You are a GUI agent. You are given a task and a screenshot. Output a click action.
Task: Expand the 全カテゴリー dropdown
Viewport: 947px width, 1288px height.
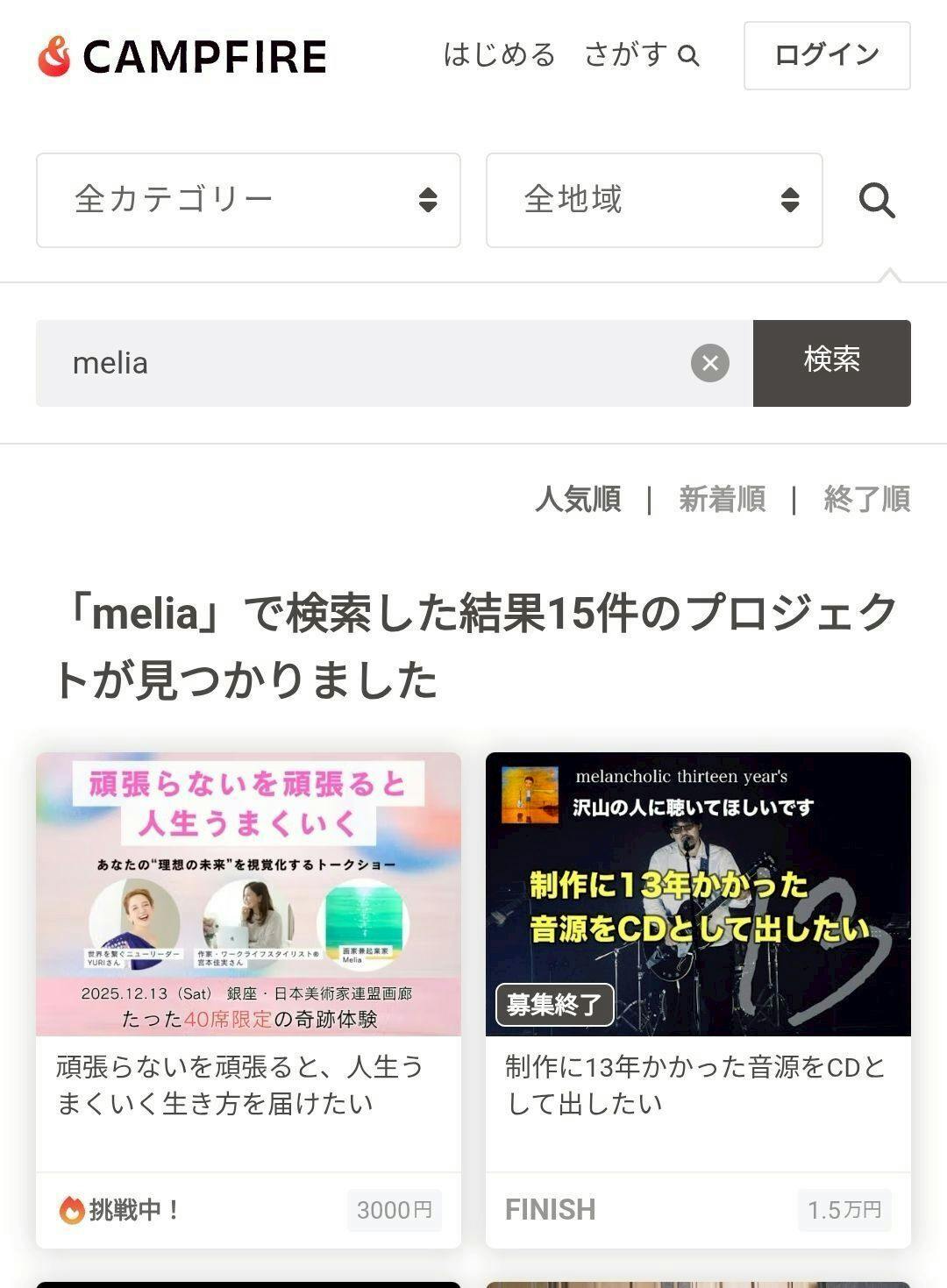[248, 200]
